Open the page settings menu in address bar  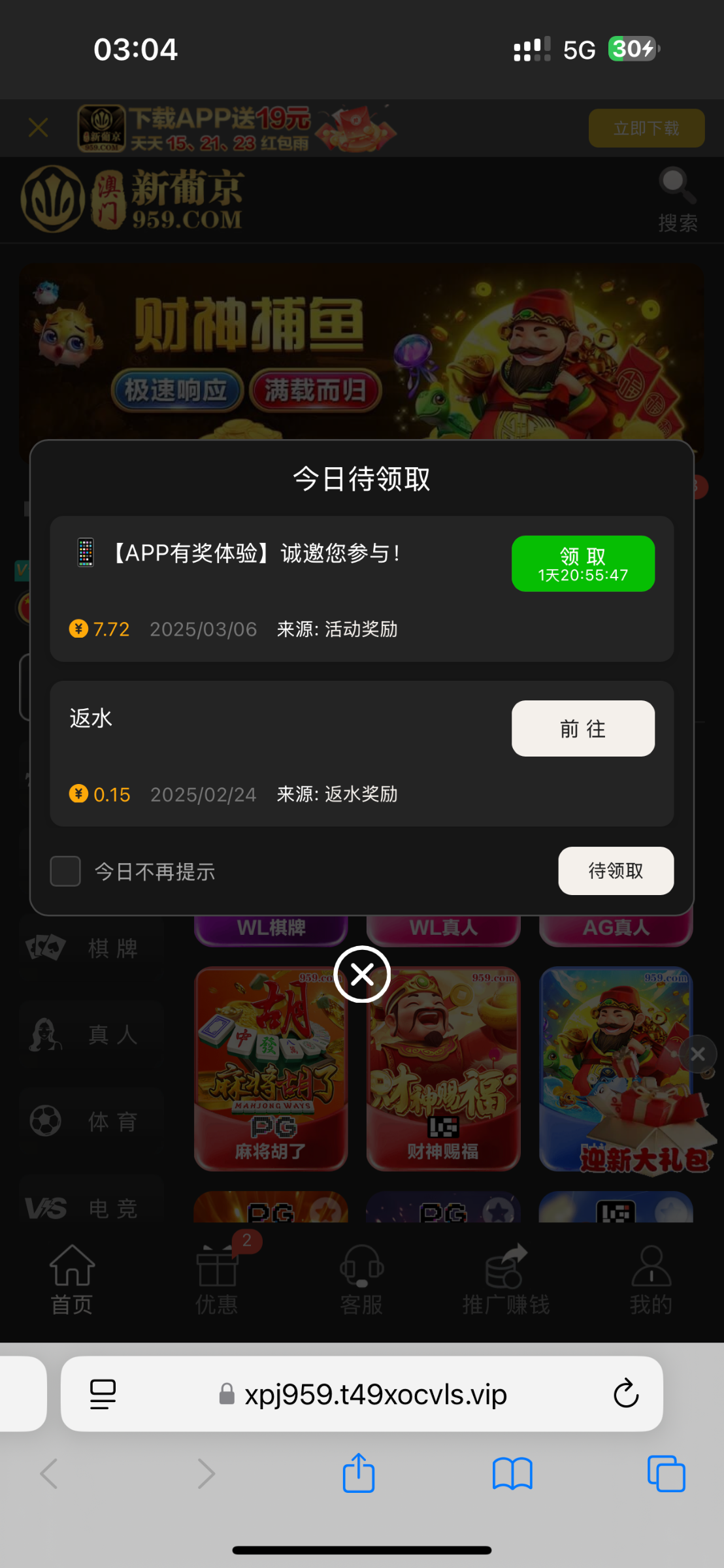point(103,1394)
